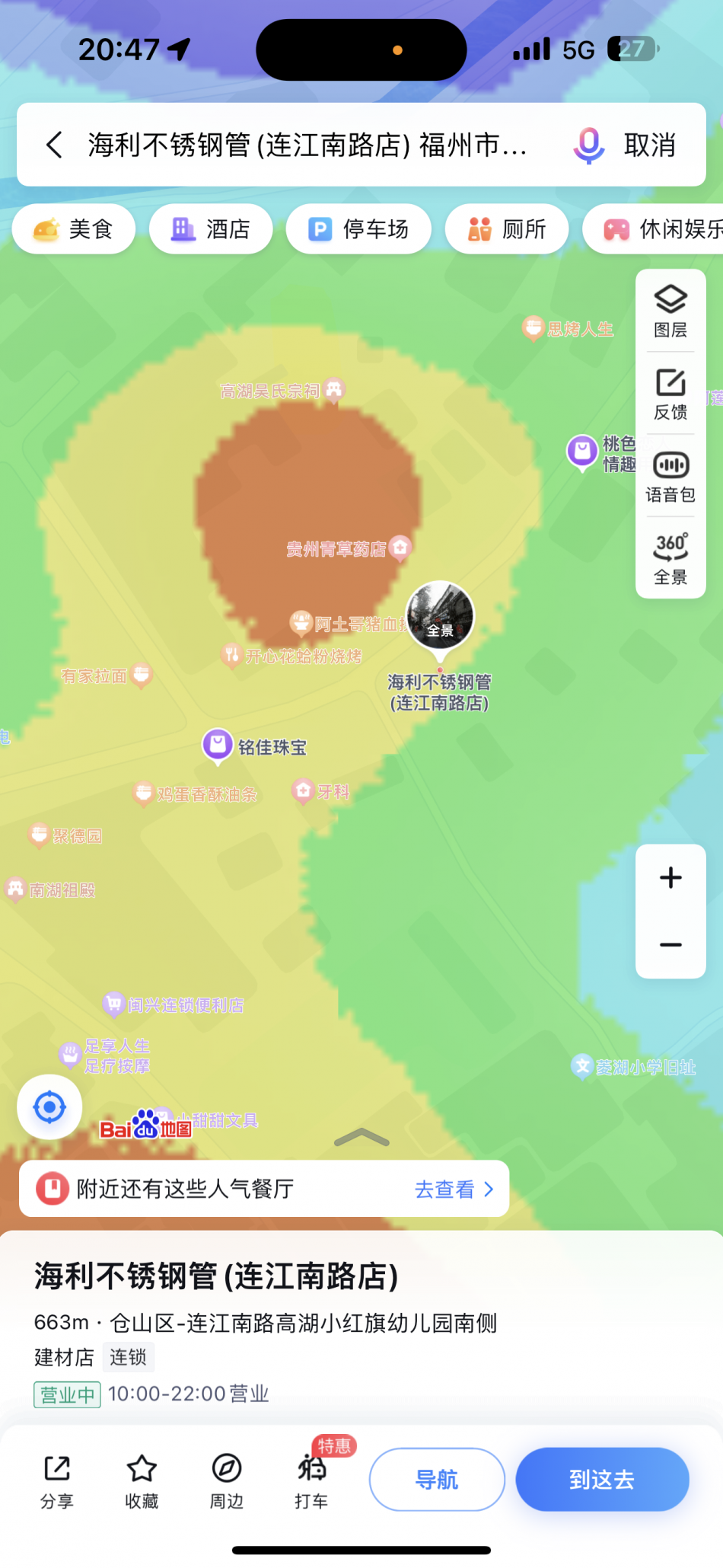Get the route with 到这去

point(602,1480)
